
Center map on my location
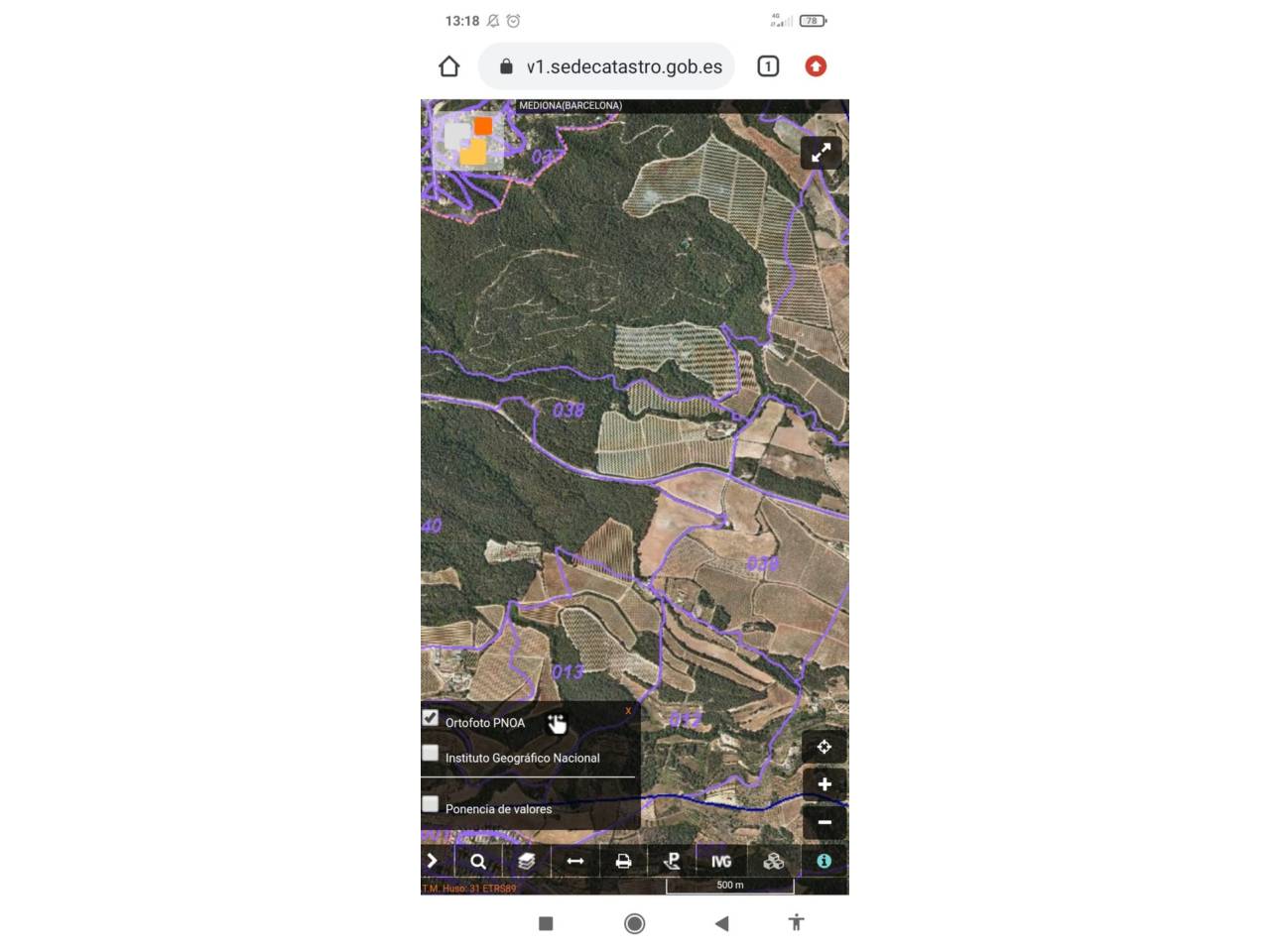click(825, 747)
